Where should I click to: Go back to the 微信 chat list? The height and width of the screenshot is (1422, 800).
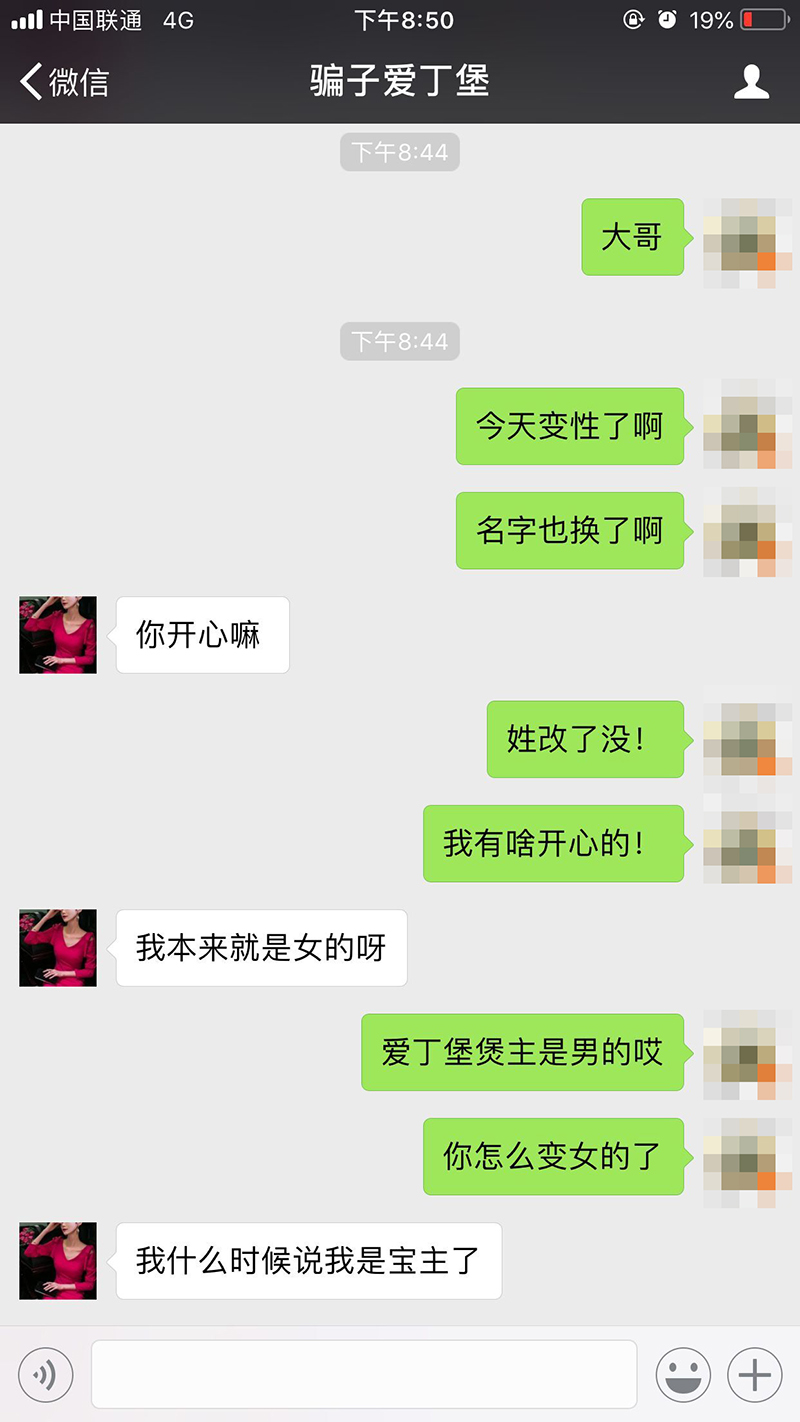pos(65,82)
